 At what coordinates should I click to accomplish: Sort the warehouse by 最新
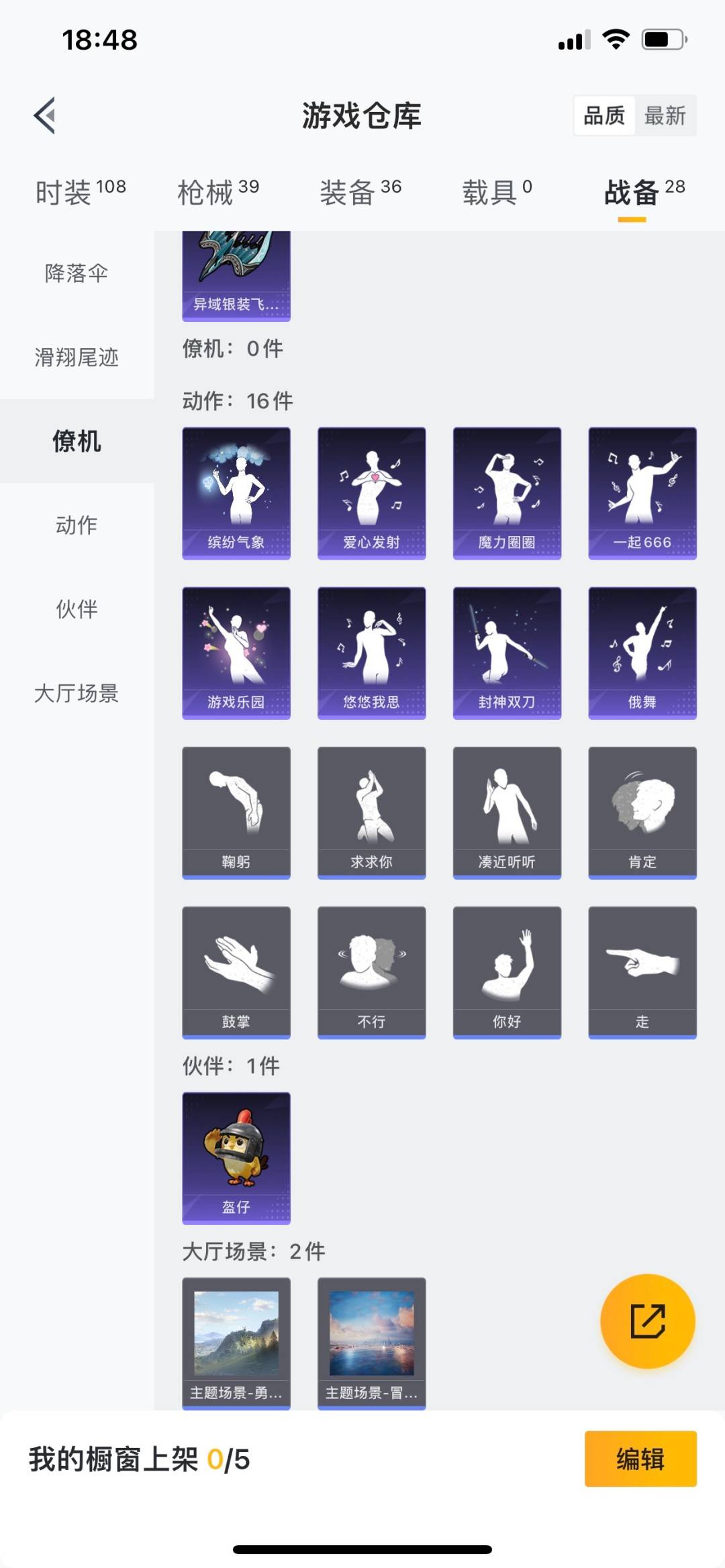(665, 115)
